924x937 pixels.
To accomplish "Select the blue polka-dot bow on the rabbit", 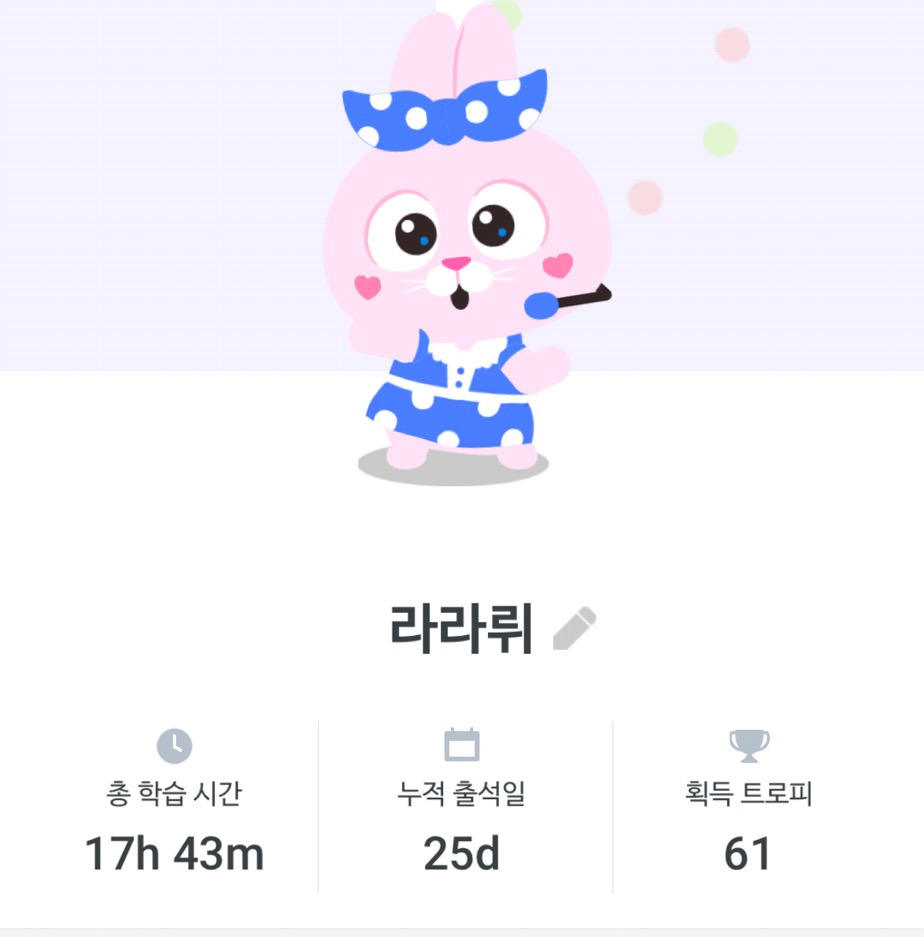I will (x=449, y=105).
